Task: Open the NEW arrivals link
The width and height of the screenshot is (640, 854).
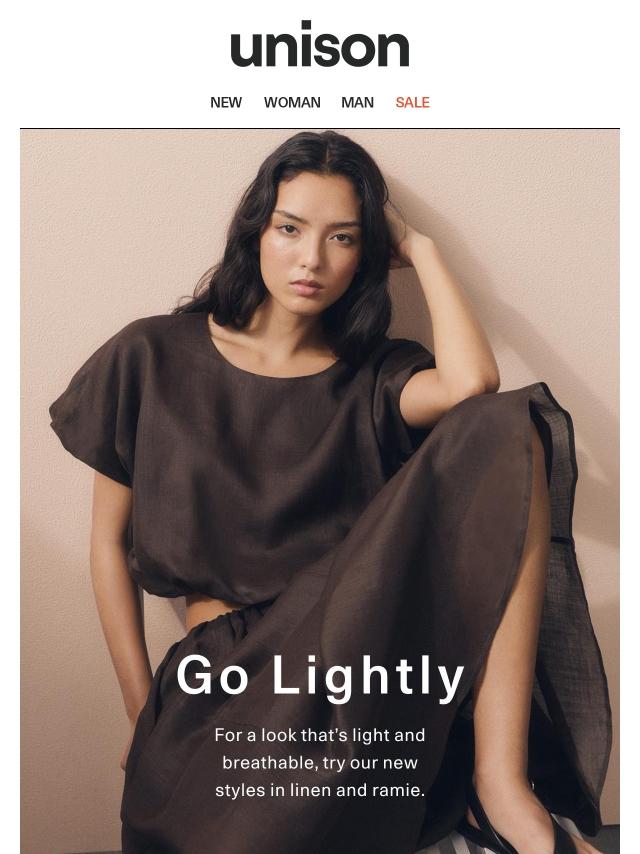Action: (x=225, y=102)
